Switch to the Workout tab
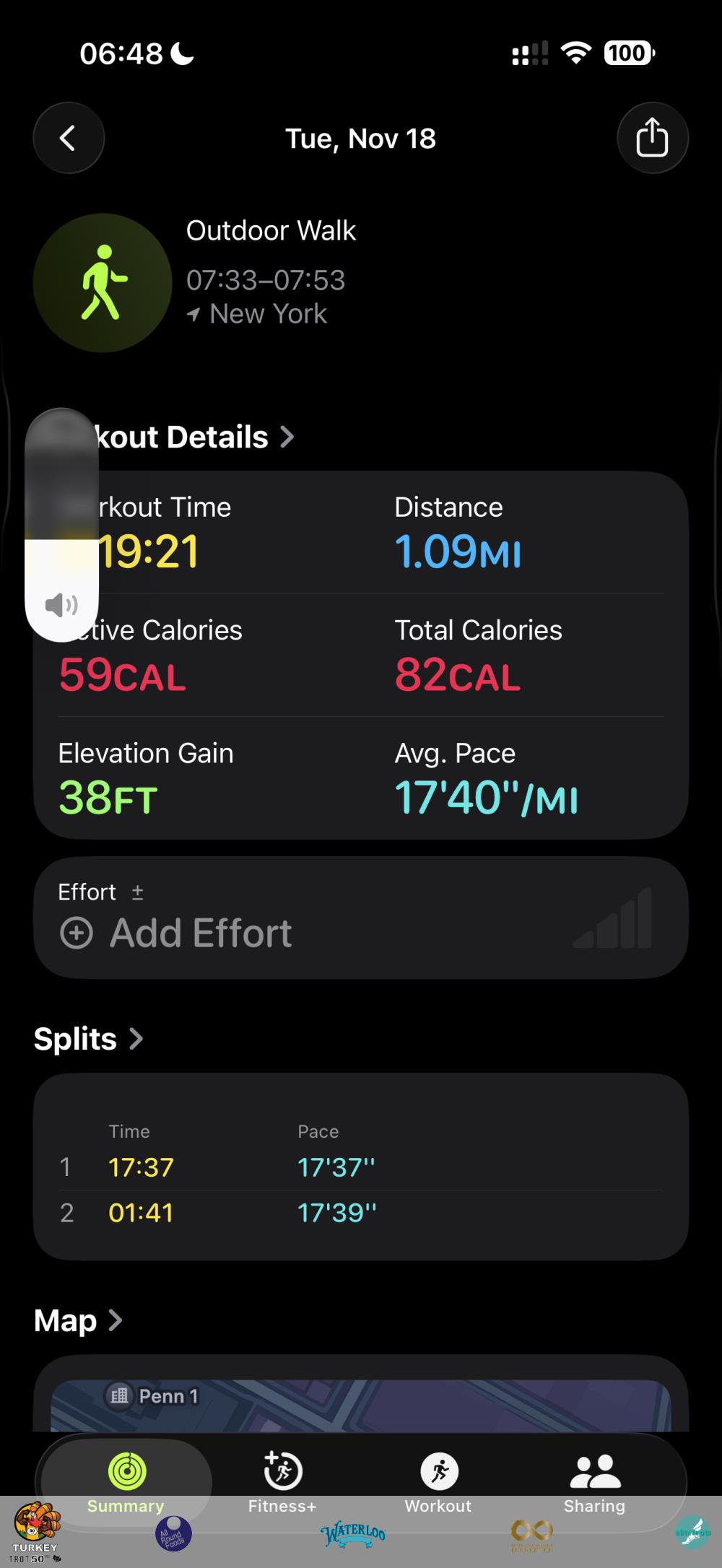 pyautogui.click(x=438, y=1481)
